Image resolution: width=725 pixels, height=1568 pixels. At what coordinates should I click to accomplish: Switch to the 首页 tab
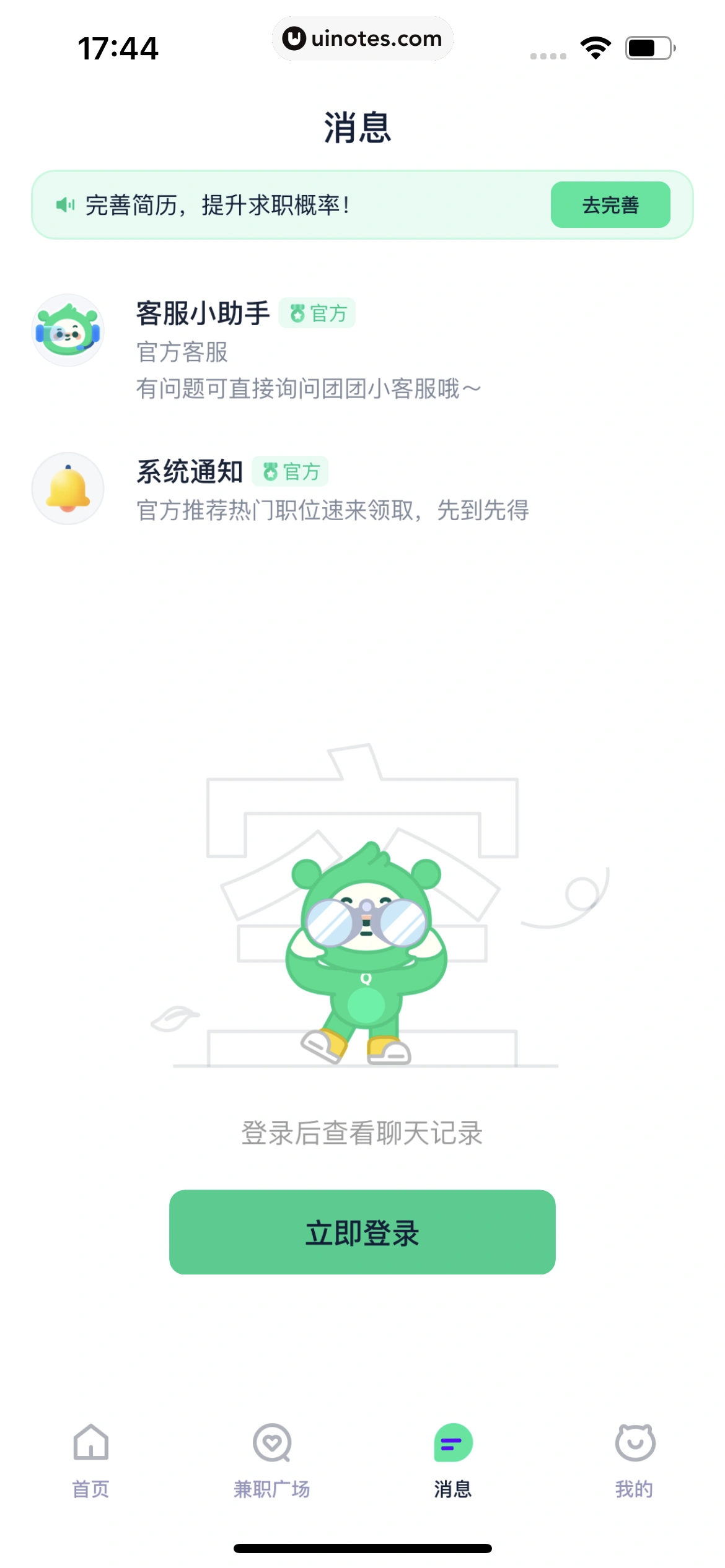[91, 1459]
